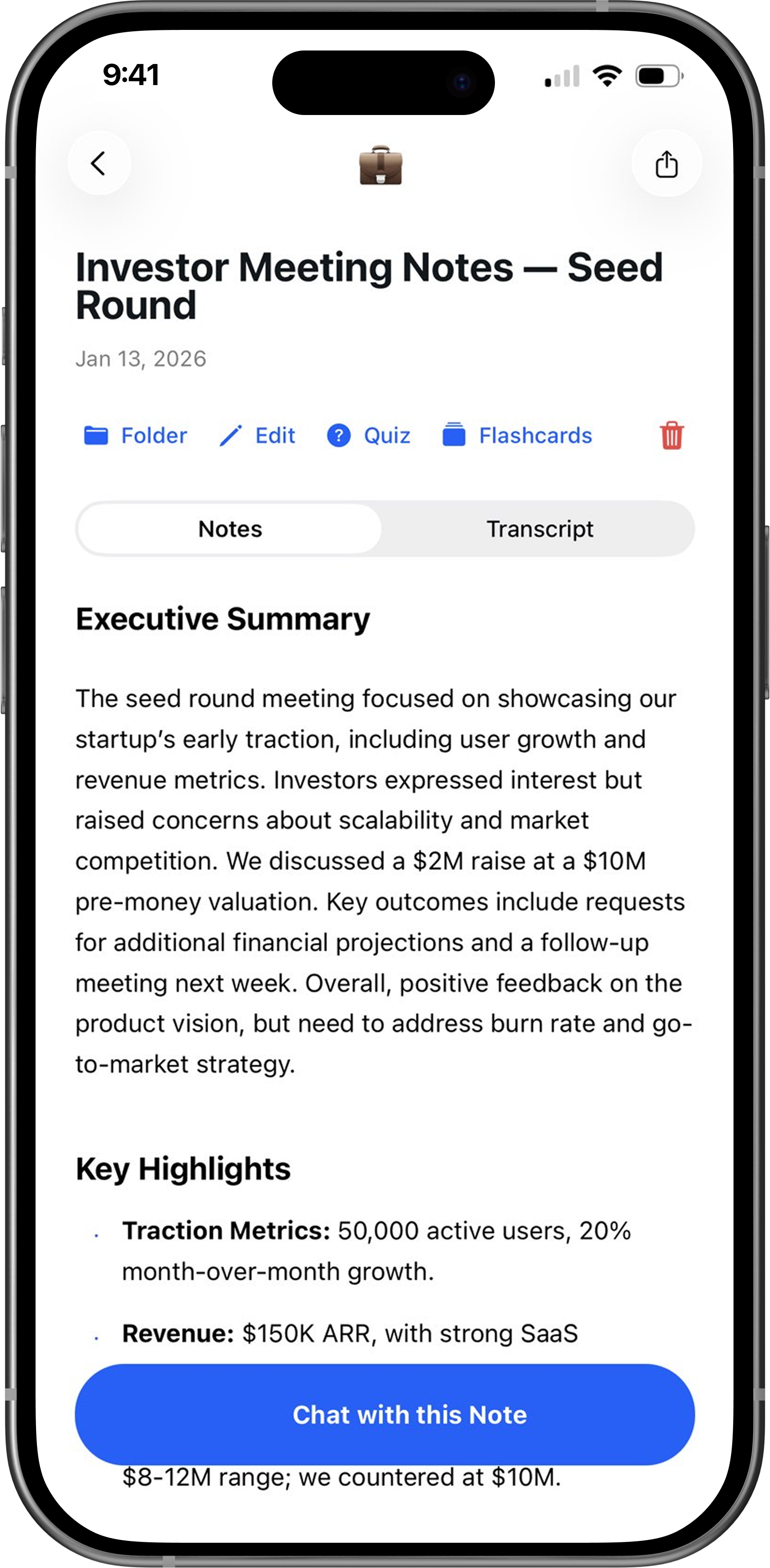Select the Notes tab

click(230, 529)
